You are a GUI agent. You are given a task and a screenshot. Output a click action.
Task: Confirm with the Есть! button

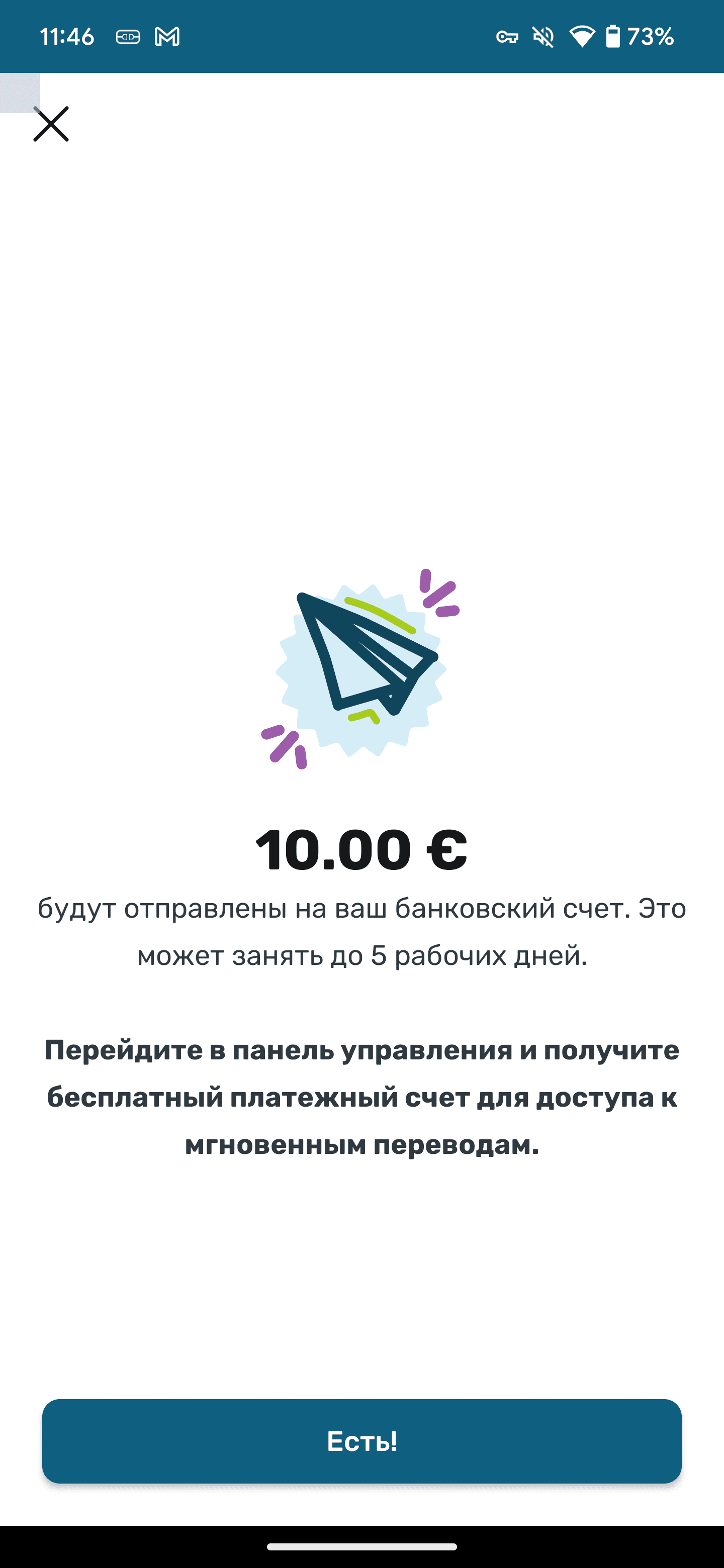361,1441
